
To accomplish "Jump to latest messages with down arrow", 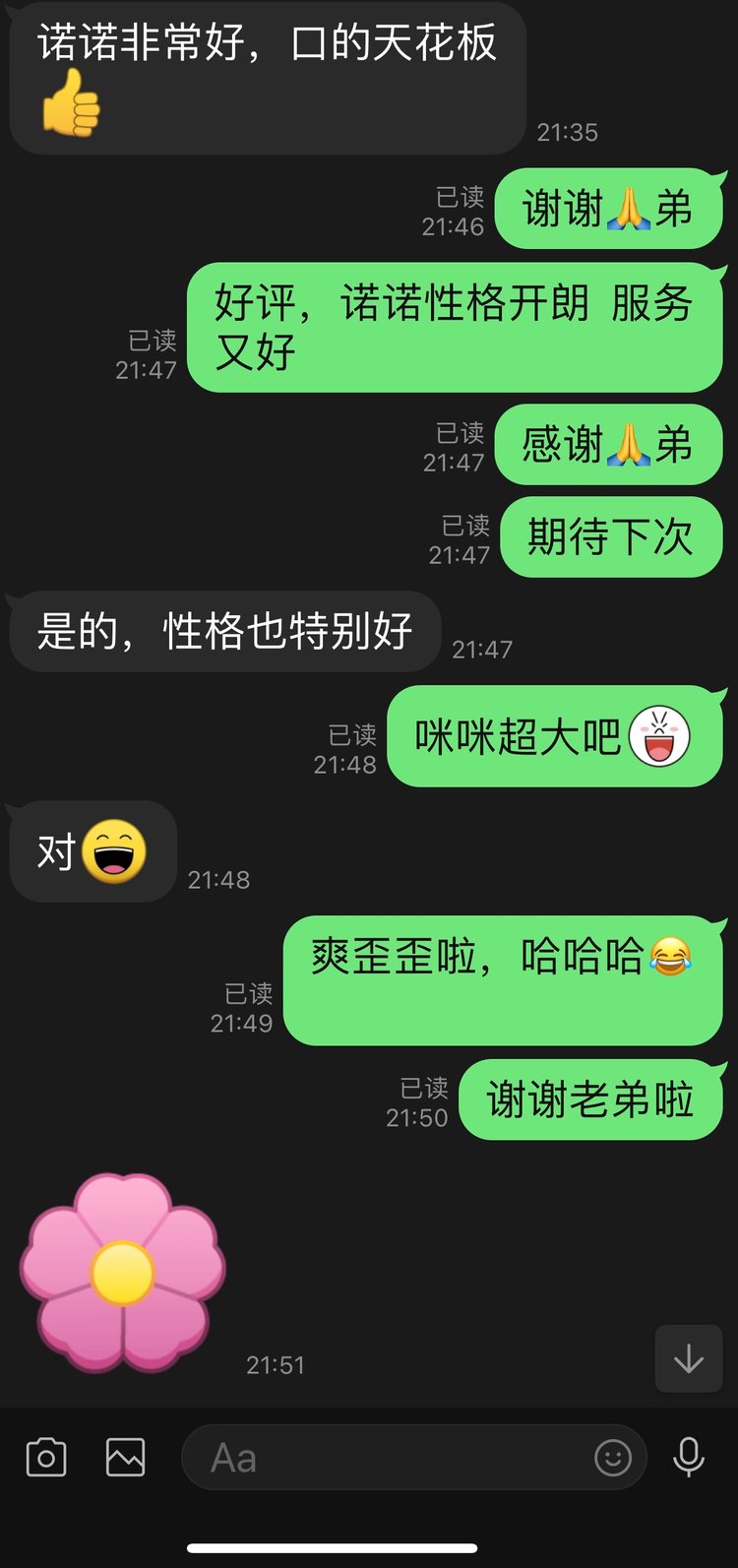I will pos(689,1359).
